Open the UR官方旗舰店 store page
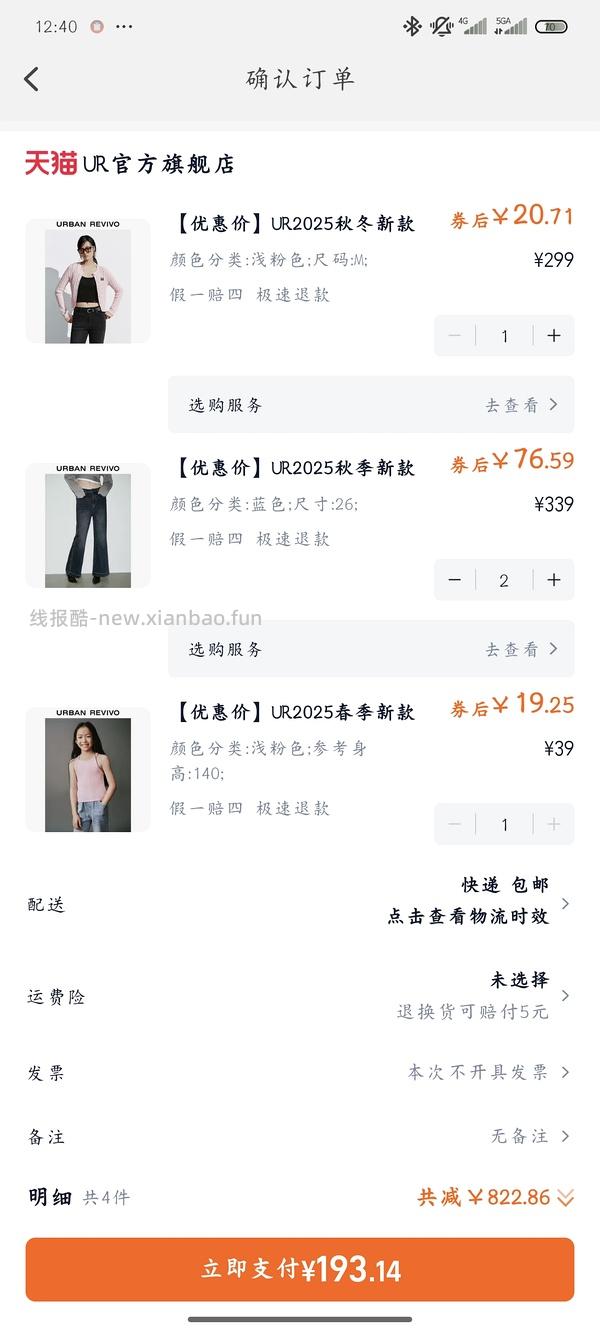The width and height of the screenshot is (600, 1333). (130, 164)
